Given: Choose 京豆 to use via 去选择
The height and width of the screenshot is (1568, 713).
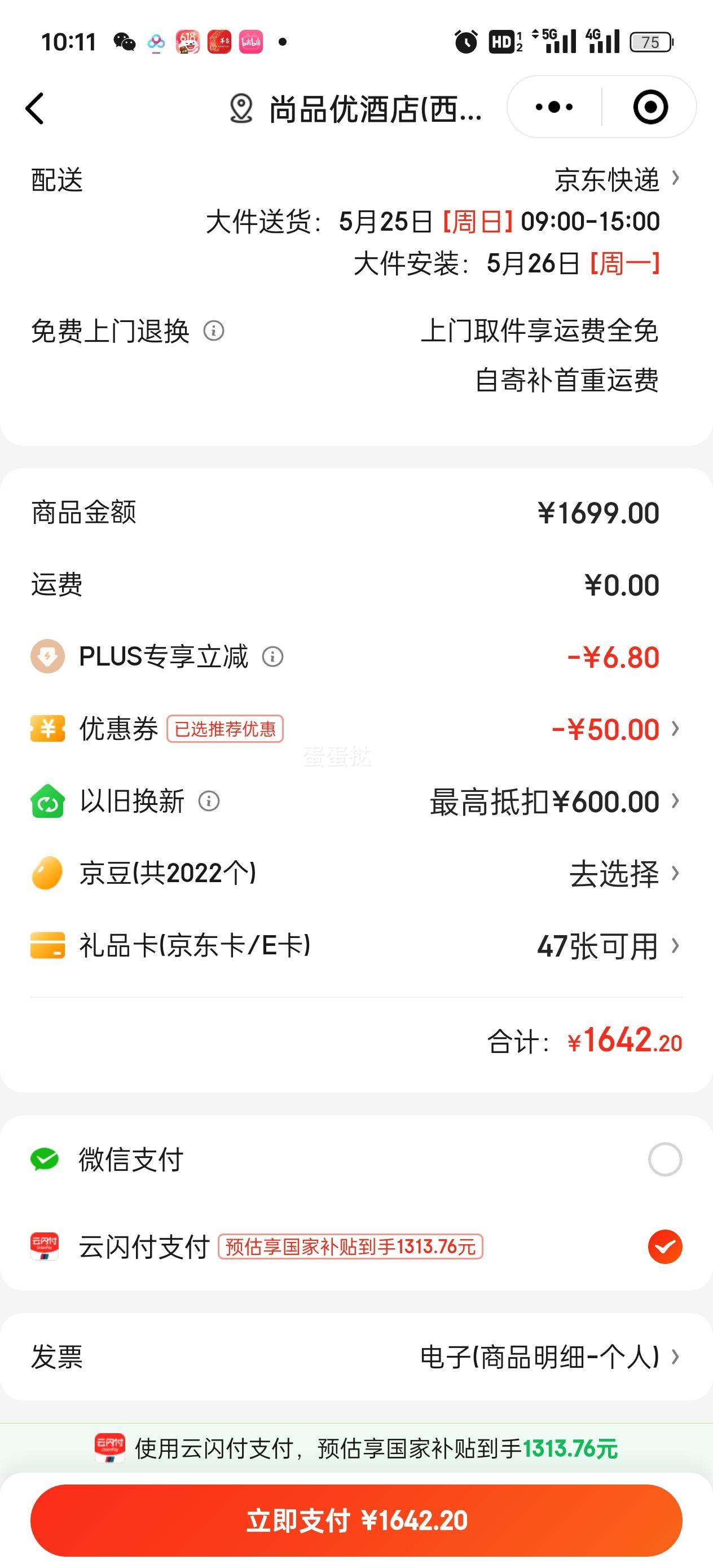Looking at the screenshot, I should [x=622, y=874].
